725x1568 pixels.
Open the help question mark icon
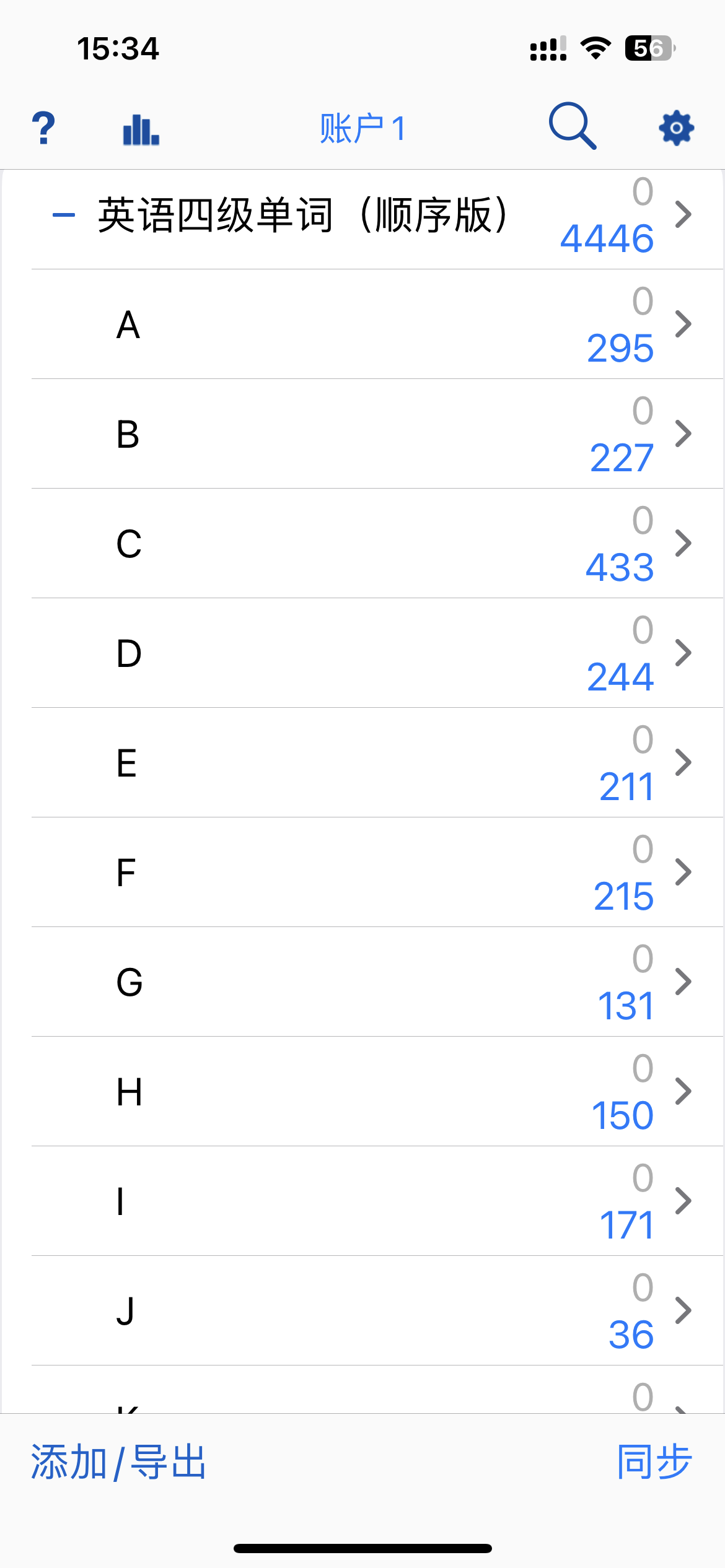43,128
